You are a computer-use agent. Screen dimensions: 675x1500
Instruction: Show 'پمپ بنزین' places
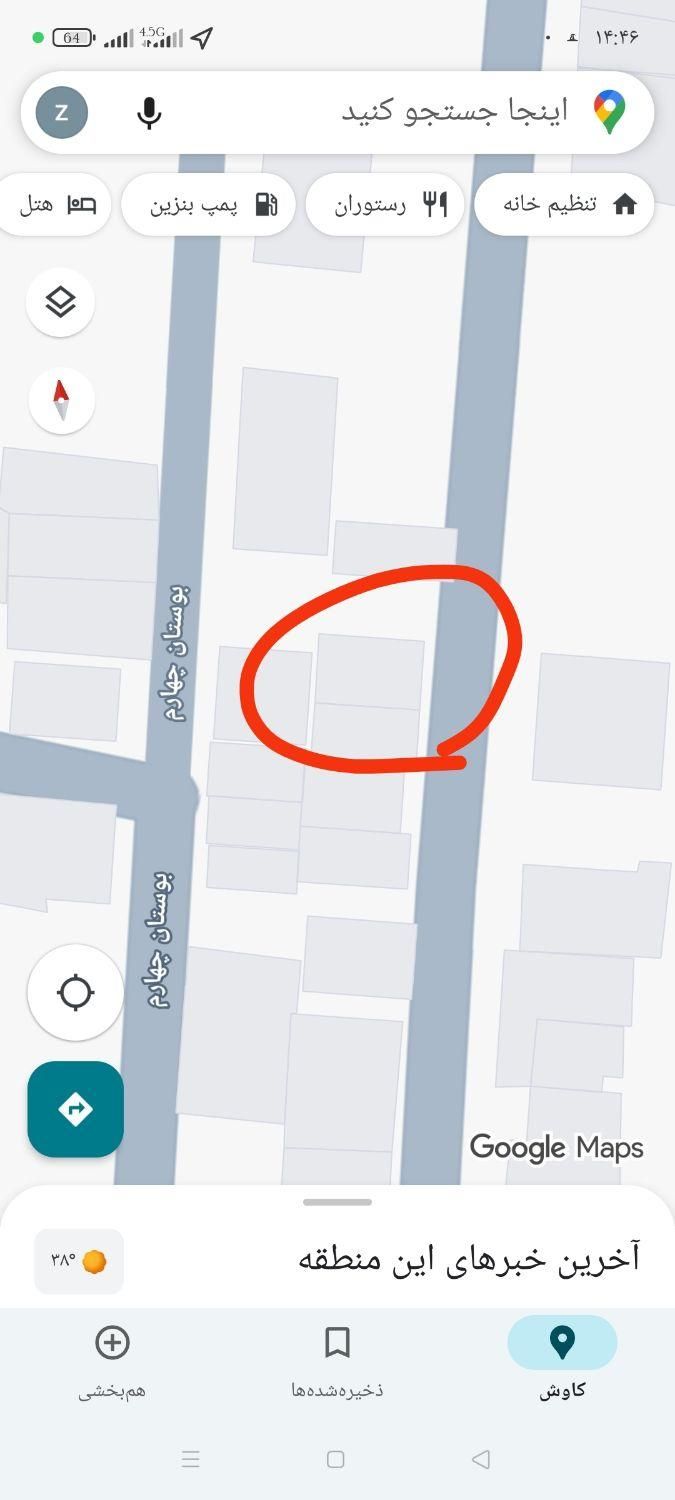[209, 205]
